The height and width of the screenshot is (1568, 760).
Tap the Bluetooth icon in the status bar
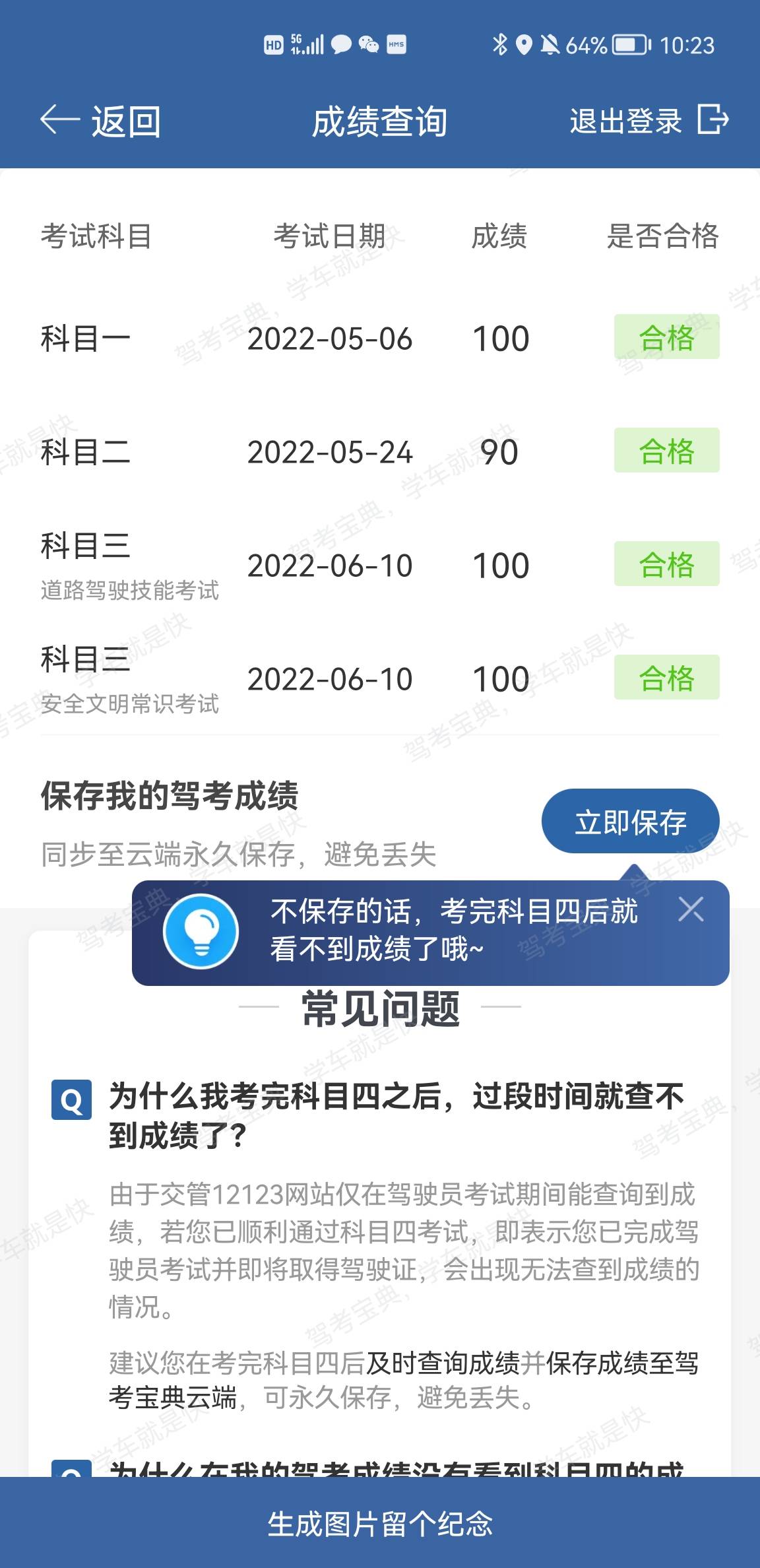tap(499, 44)
